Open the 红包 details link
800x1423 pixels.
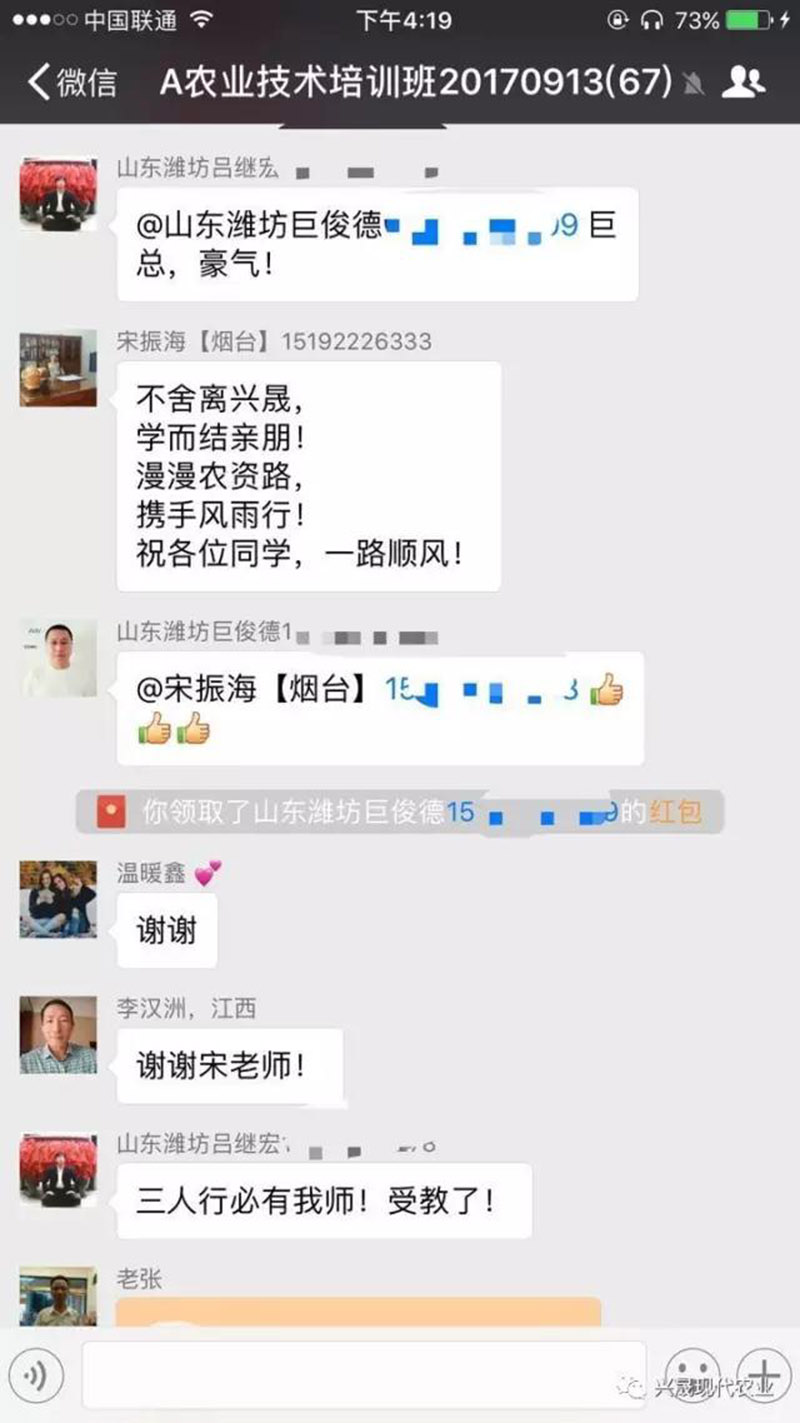click(676, 812)
